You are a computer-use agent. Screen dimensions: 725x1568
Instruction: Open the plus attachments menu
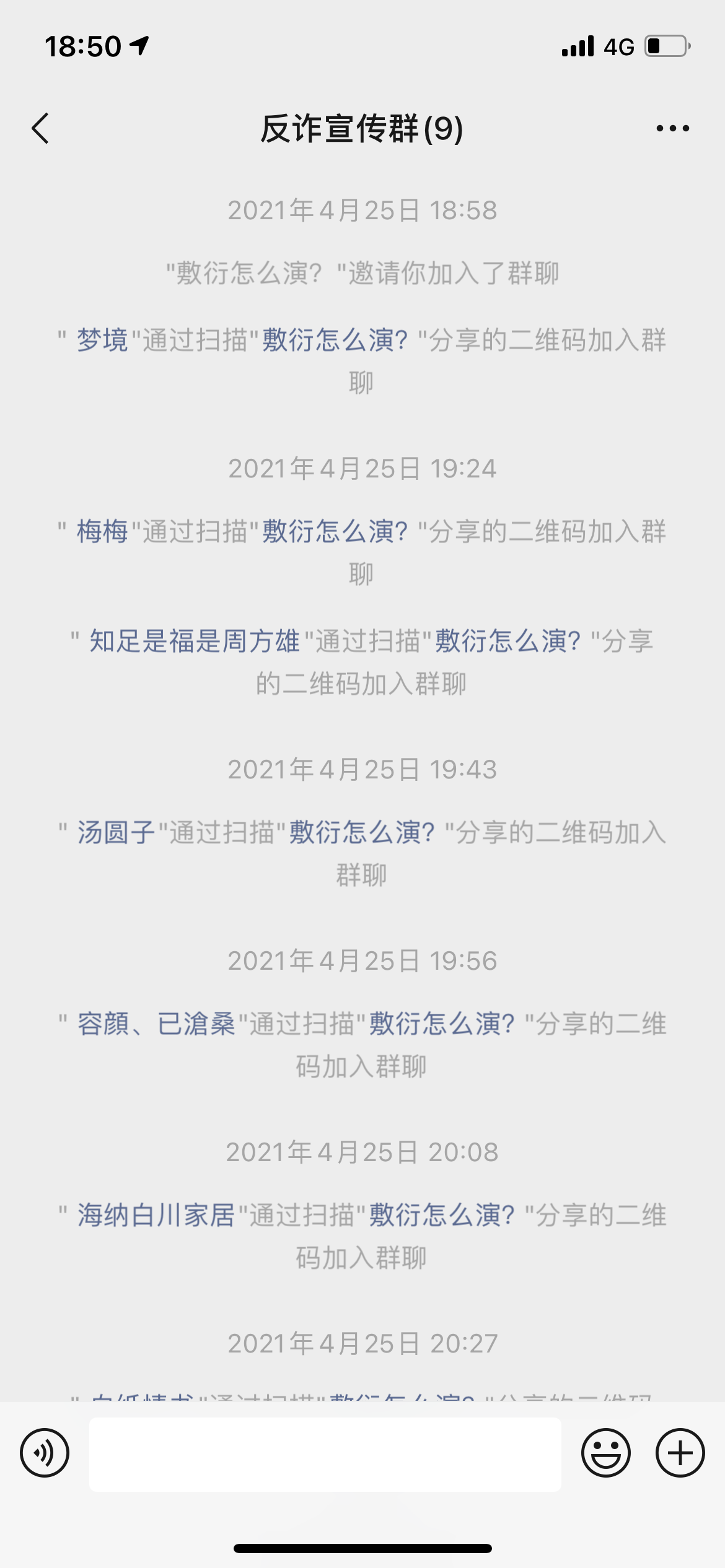pyautogui.click(x=680, y=1452)
